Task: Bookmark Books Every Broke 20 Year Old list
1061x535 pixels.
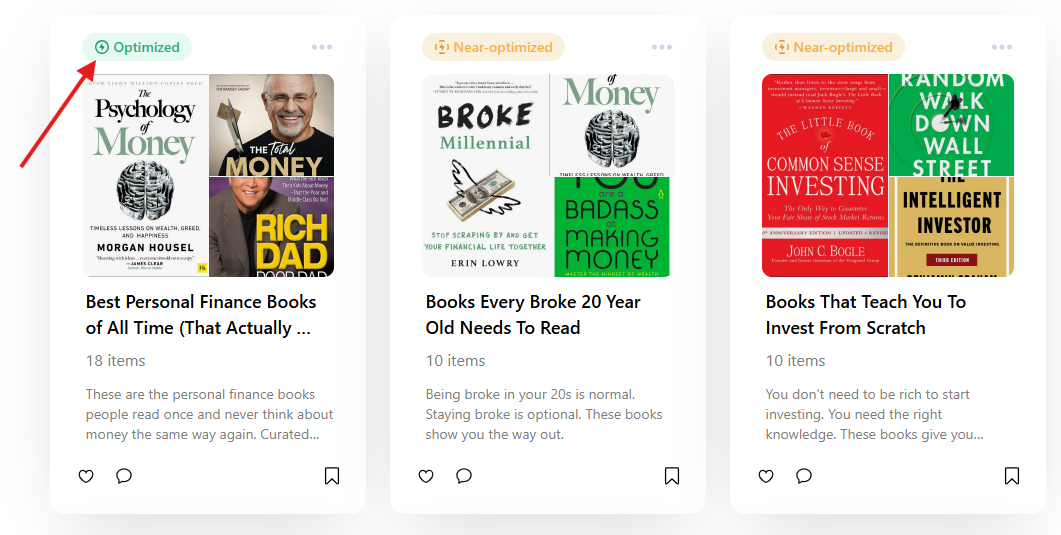Action: click(x=672, y=476)
